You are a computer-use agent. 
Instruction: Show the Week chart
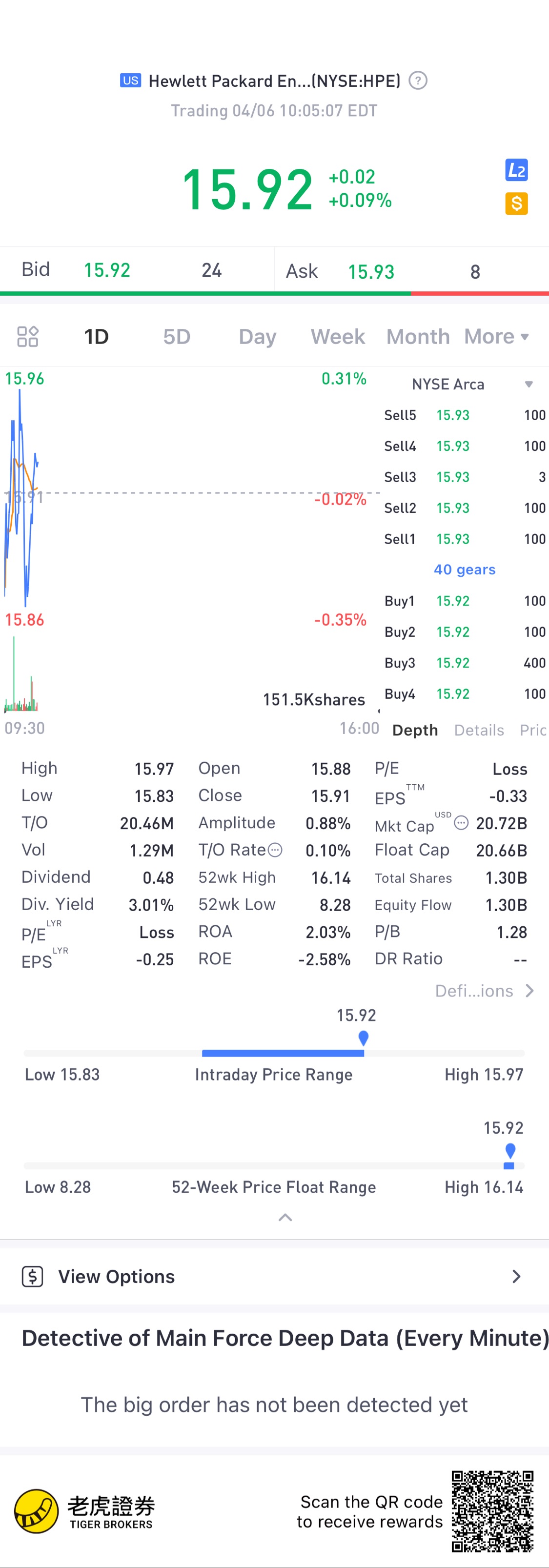point(337,337)
